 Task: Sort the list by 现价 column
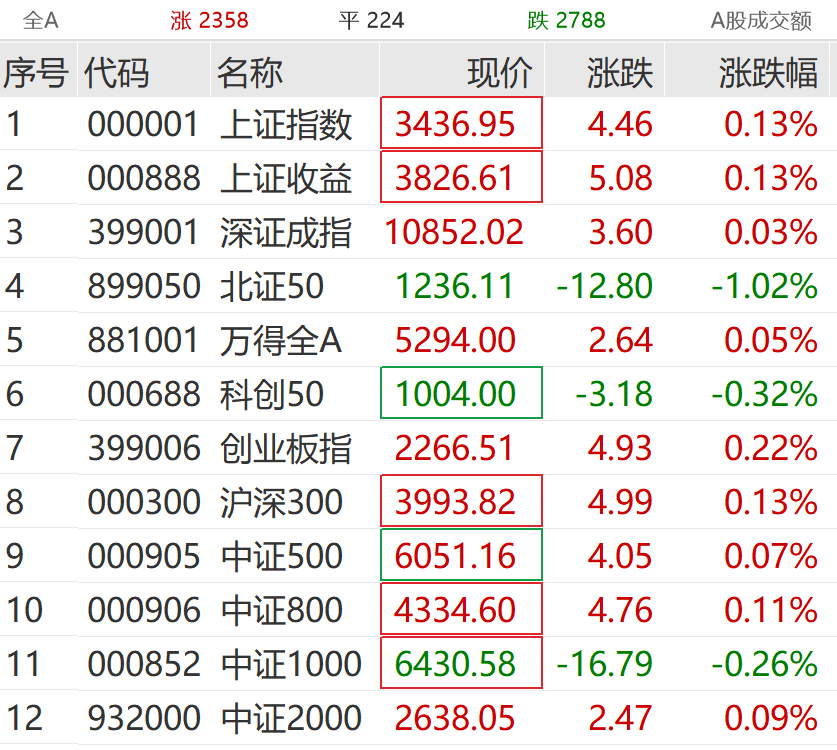tap(499, 72)
